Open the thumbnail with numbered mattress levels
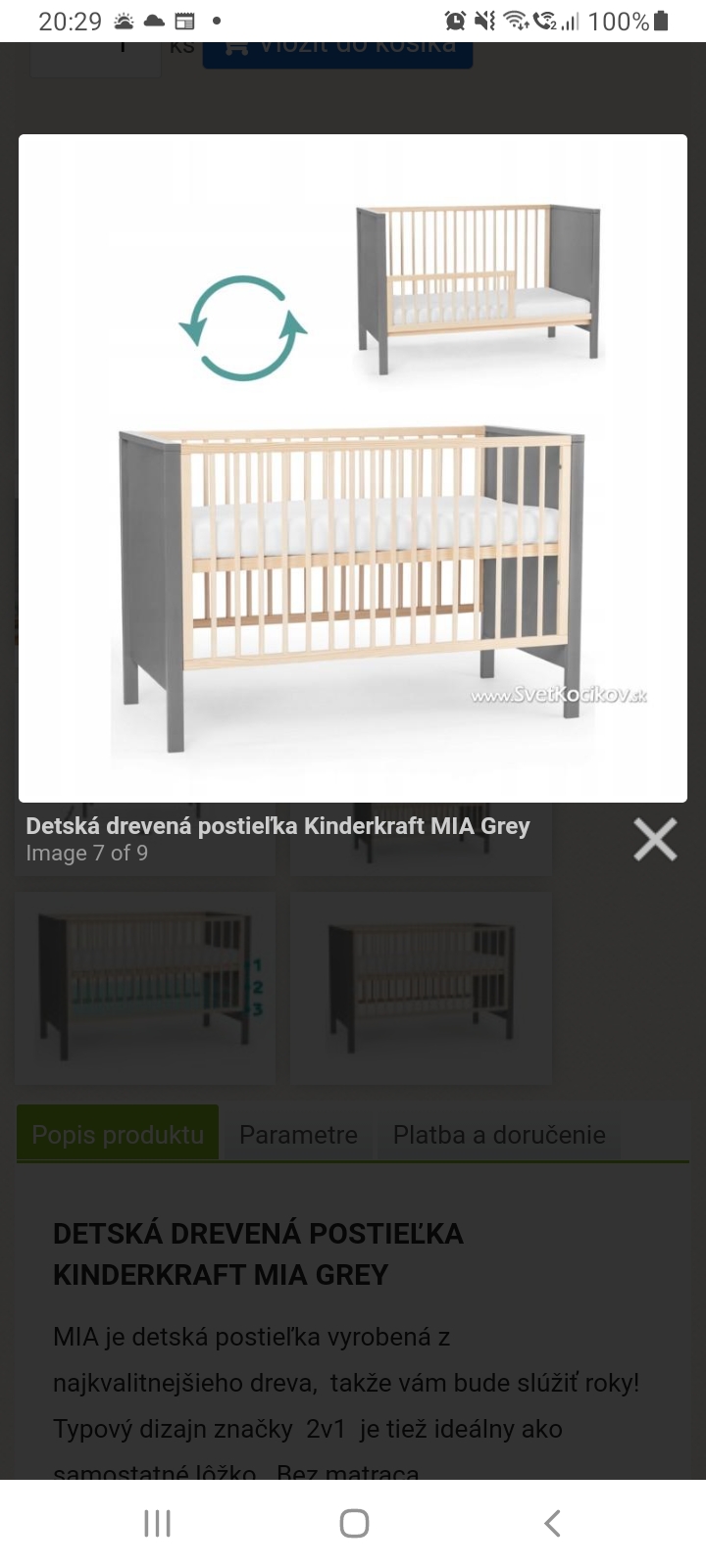 [x=145, y=988]
